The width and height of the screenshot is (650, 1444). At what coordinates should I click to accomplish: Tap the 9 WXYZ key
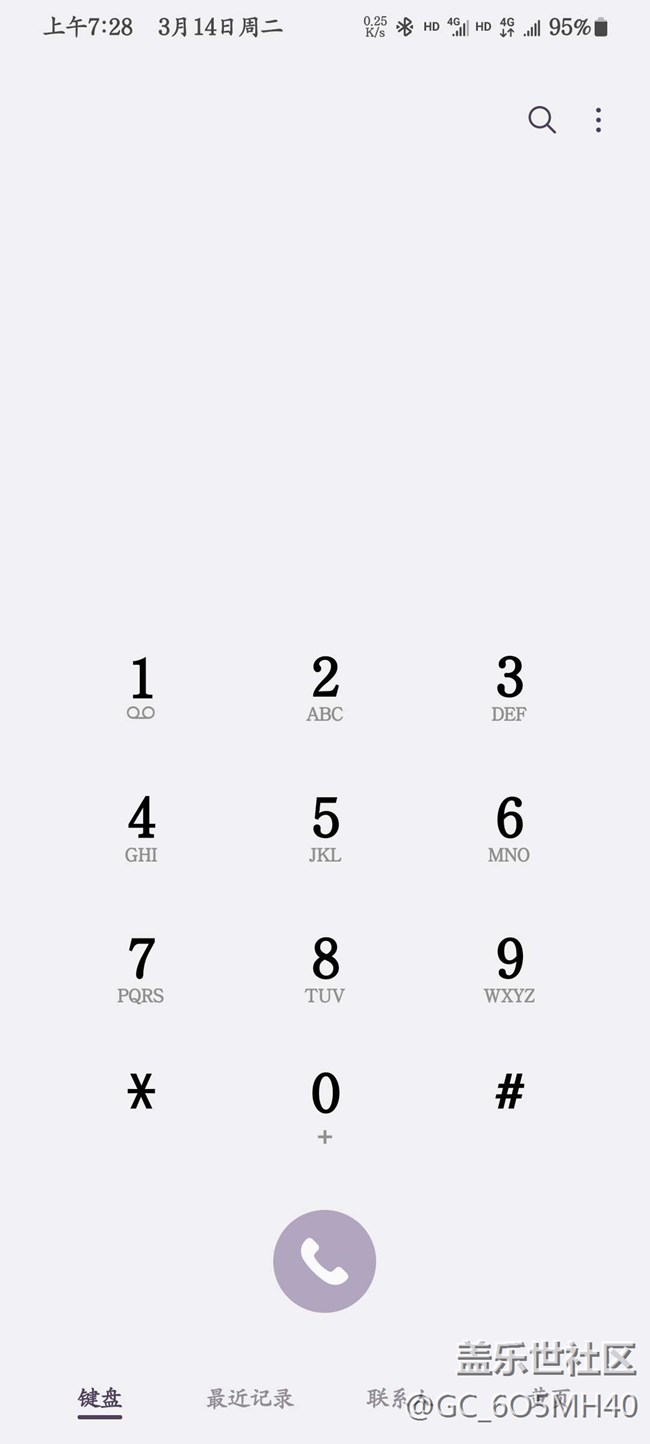click(x=509, y=969)
